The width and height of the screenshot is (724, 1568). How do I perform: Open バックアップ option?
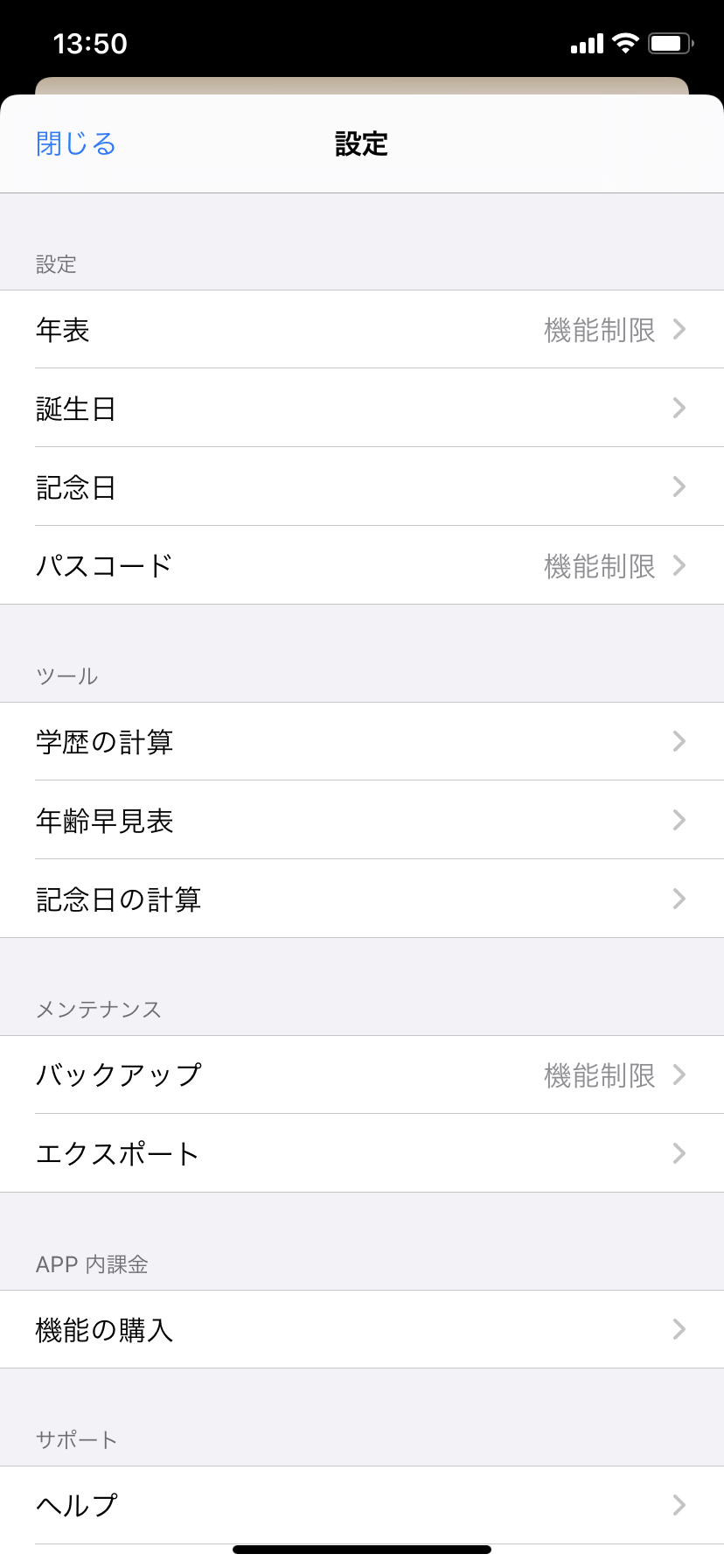362,1074
